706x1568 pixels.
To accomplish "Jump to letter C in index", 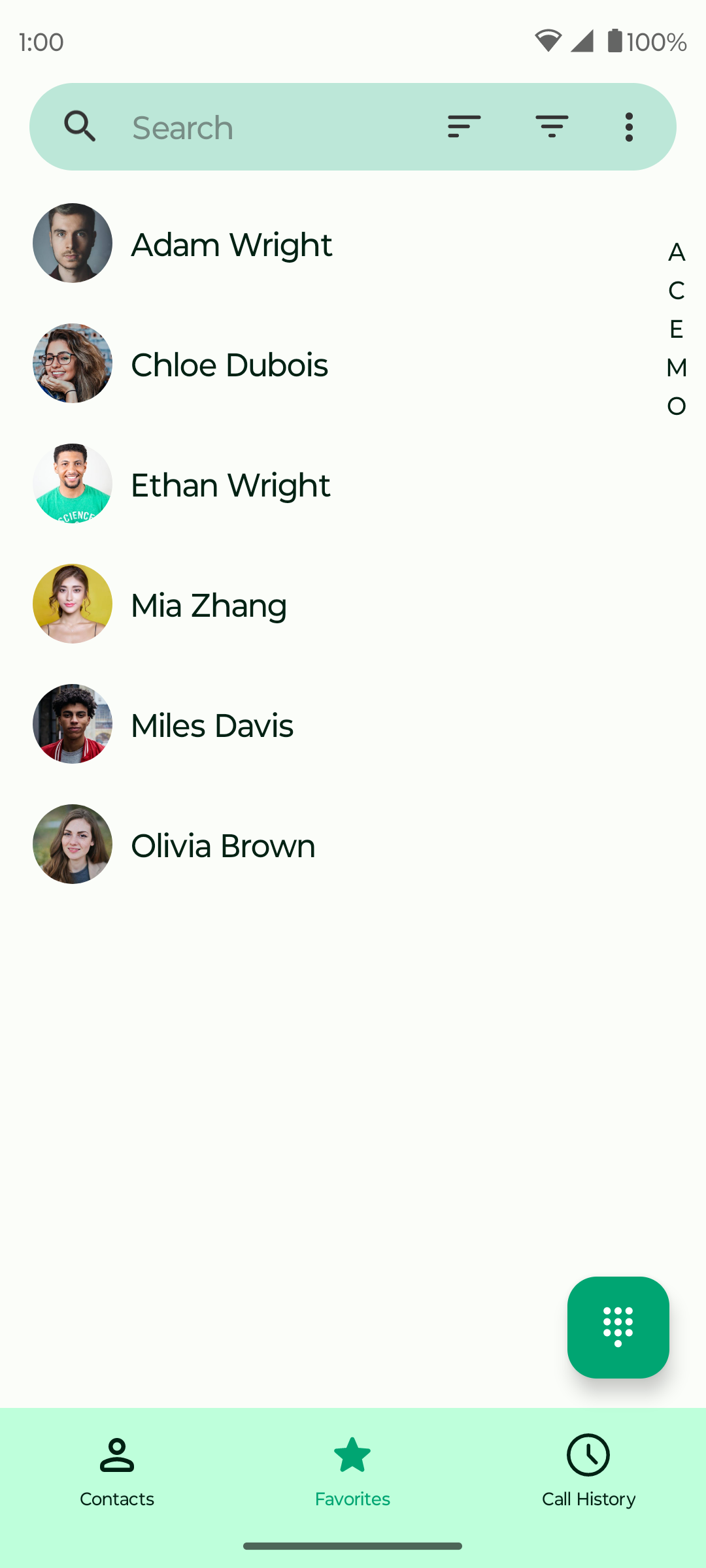I will tap(677, 291).
